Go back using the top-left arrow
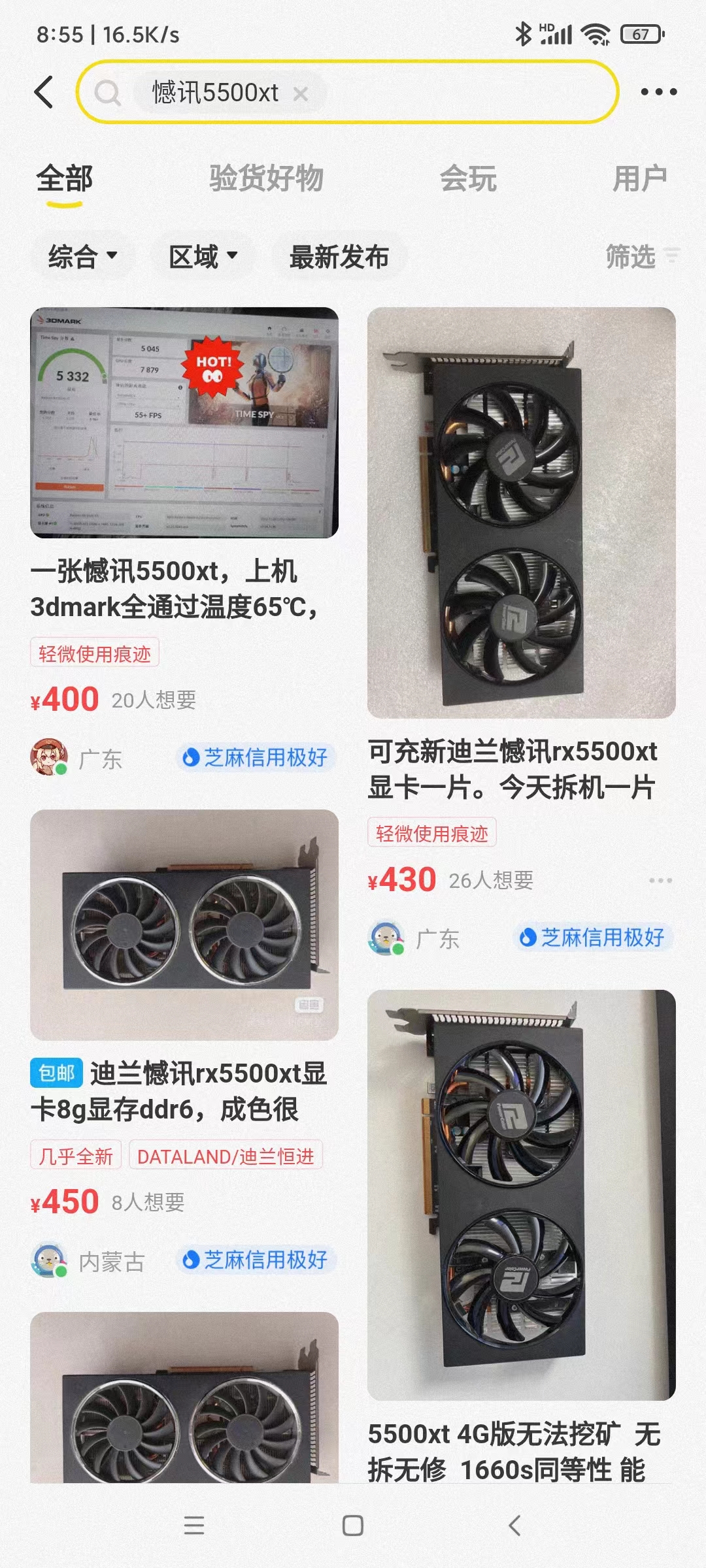 tap(44, 92)
